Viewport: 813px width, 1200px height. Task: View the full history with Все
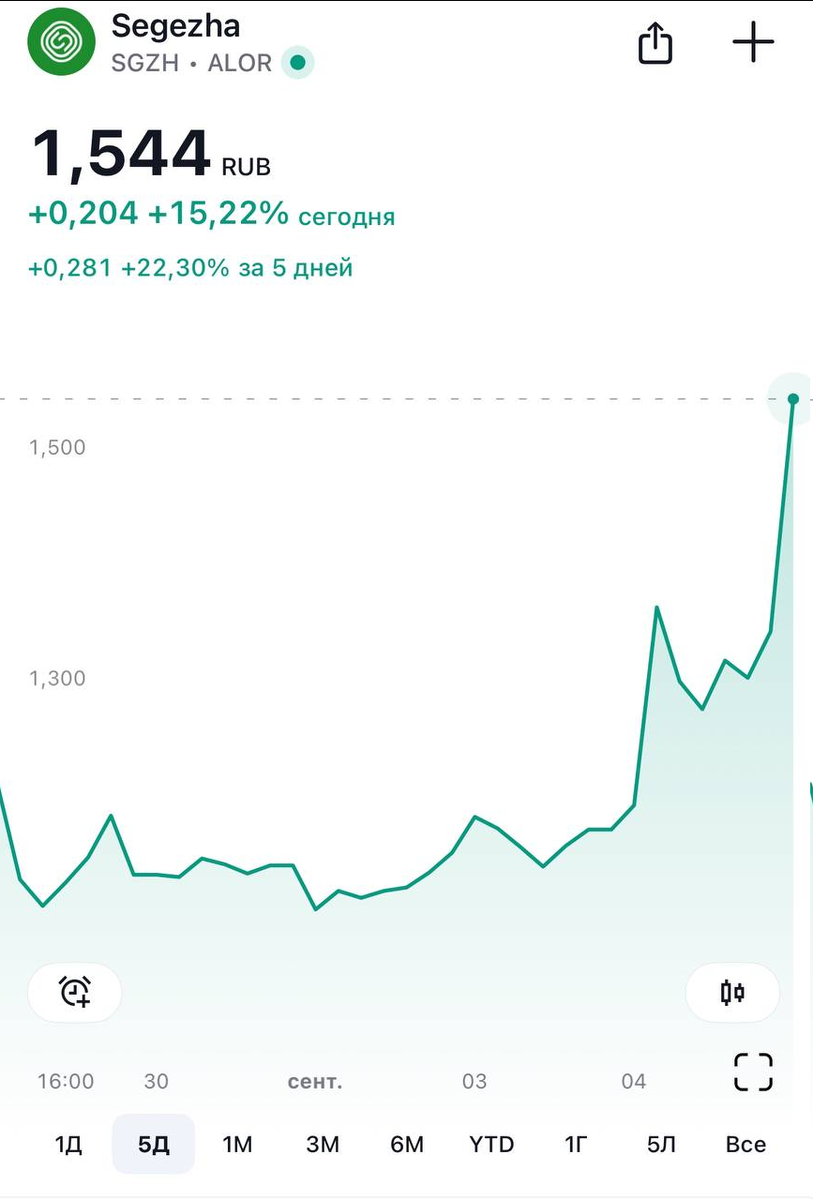pos(746,1144)
